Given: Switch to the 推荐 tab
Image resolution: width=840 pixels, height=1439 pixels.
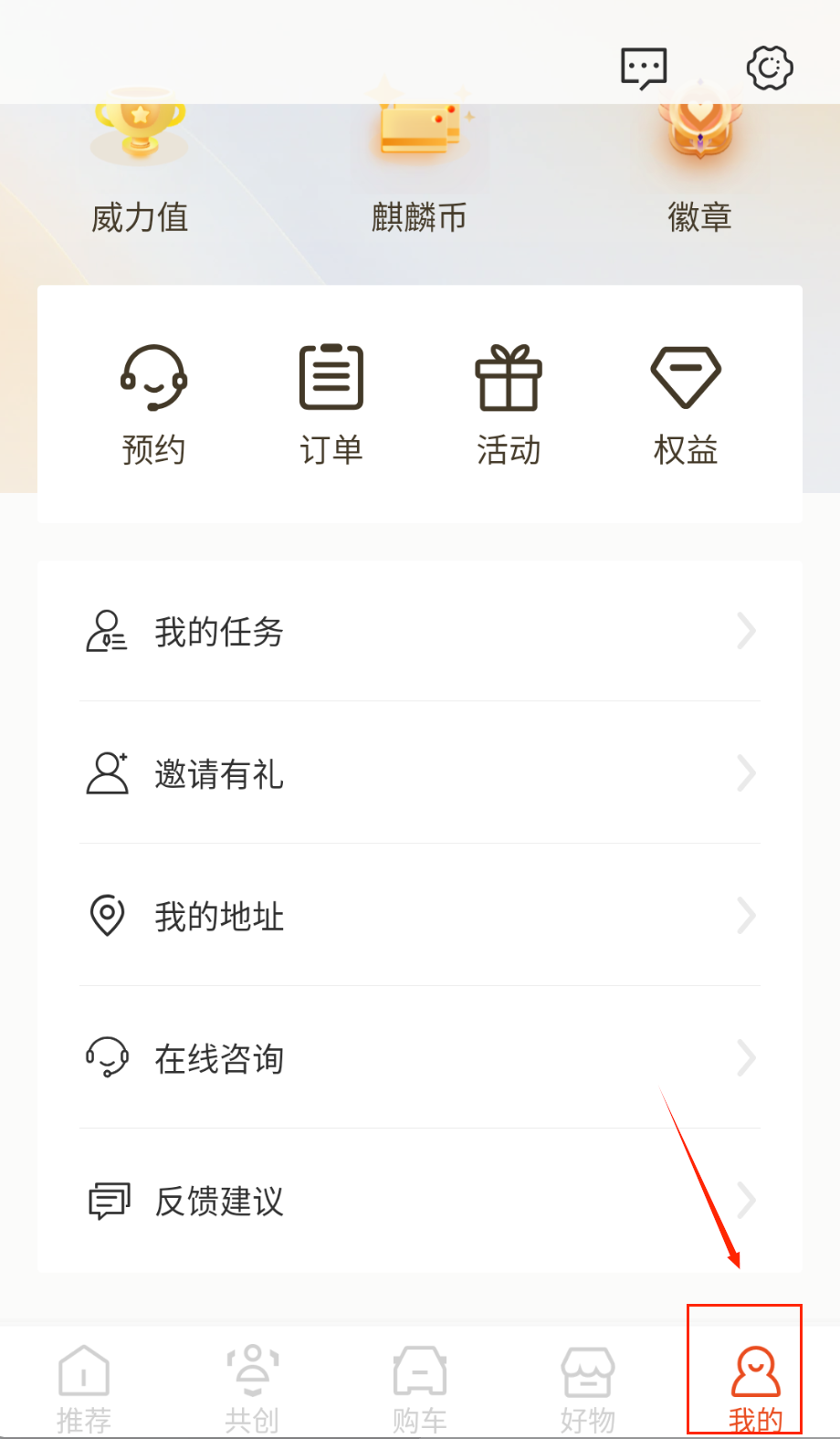Looking at the screenshot, I should [84, 1388].
